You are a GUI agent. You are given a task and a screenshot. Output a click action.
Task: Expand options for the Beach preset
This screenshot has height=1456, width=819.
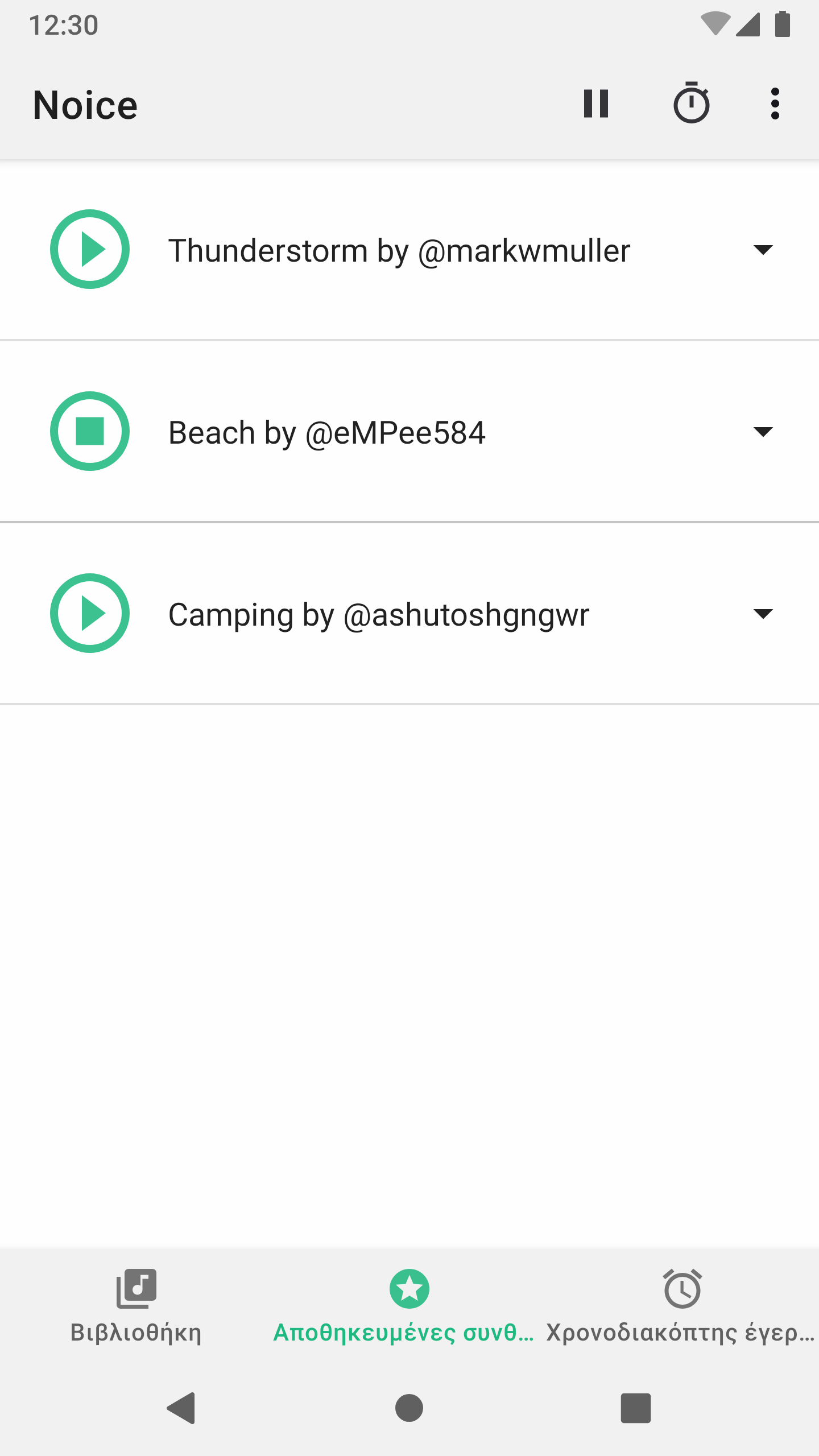(763, 432)
